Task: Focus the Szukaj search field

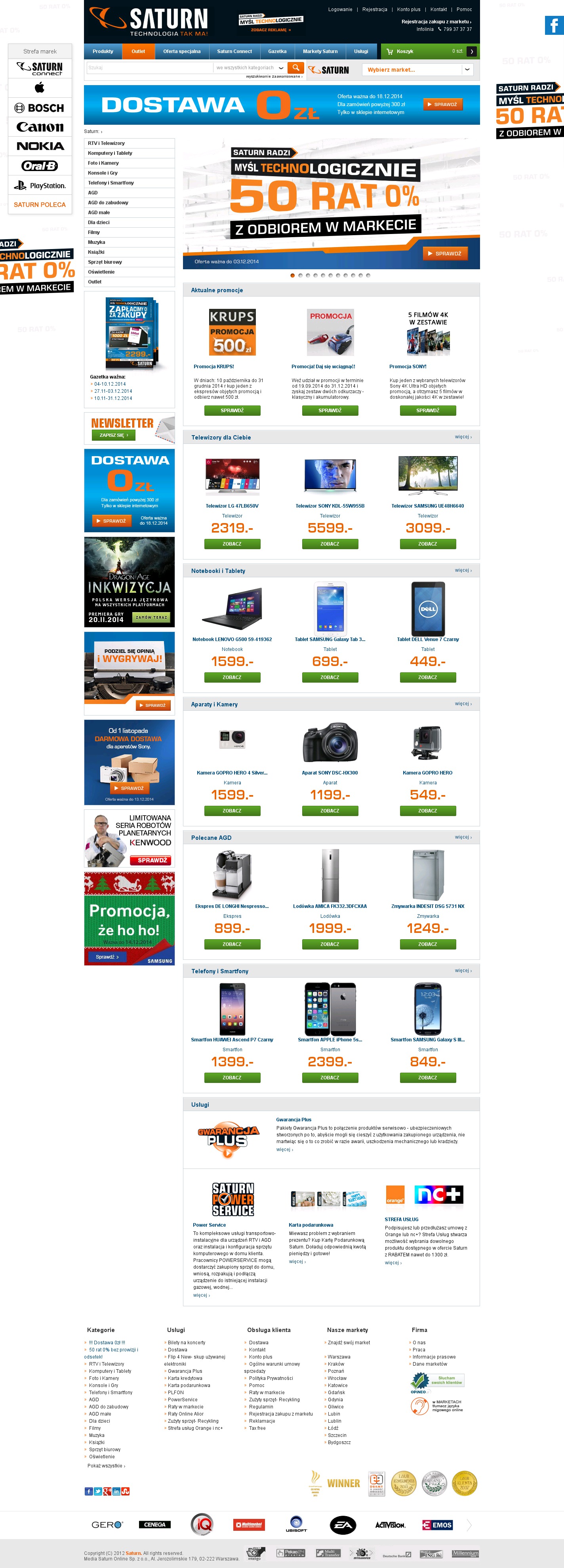Action: (x=149, y=68)
